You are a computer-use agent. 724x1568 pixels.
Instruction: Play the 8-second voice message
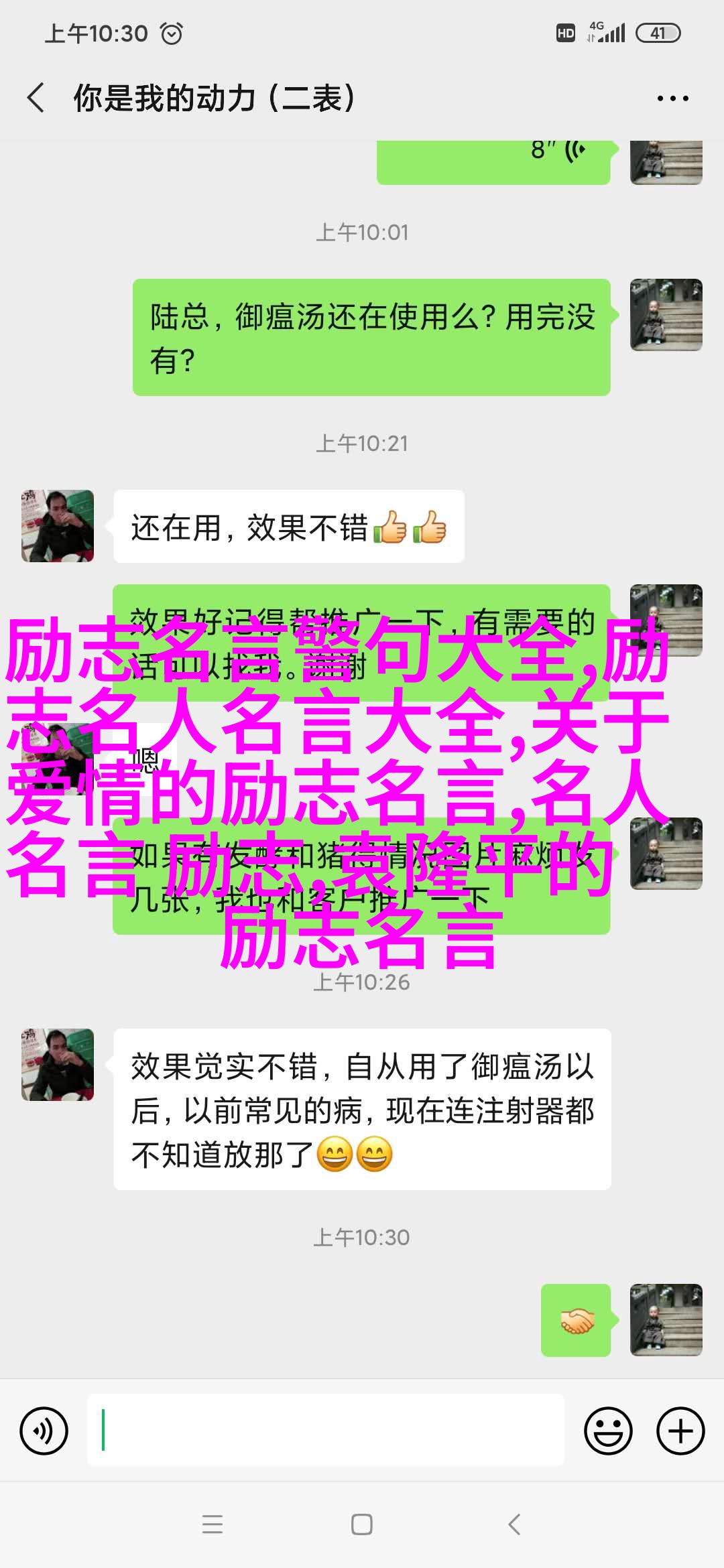click(493, 159)
